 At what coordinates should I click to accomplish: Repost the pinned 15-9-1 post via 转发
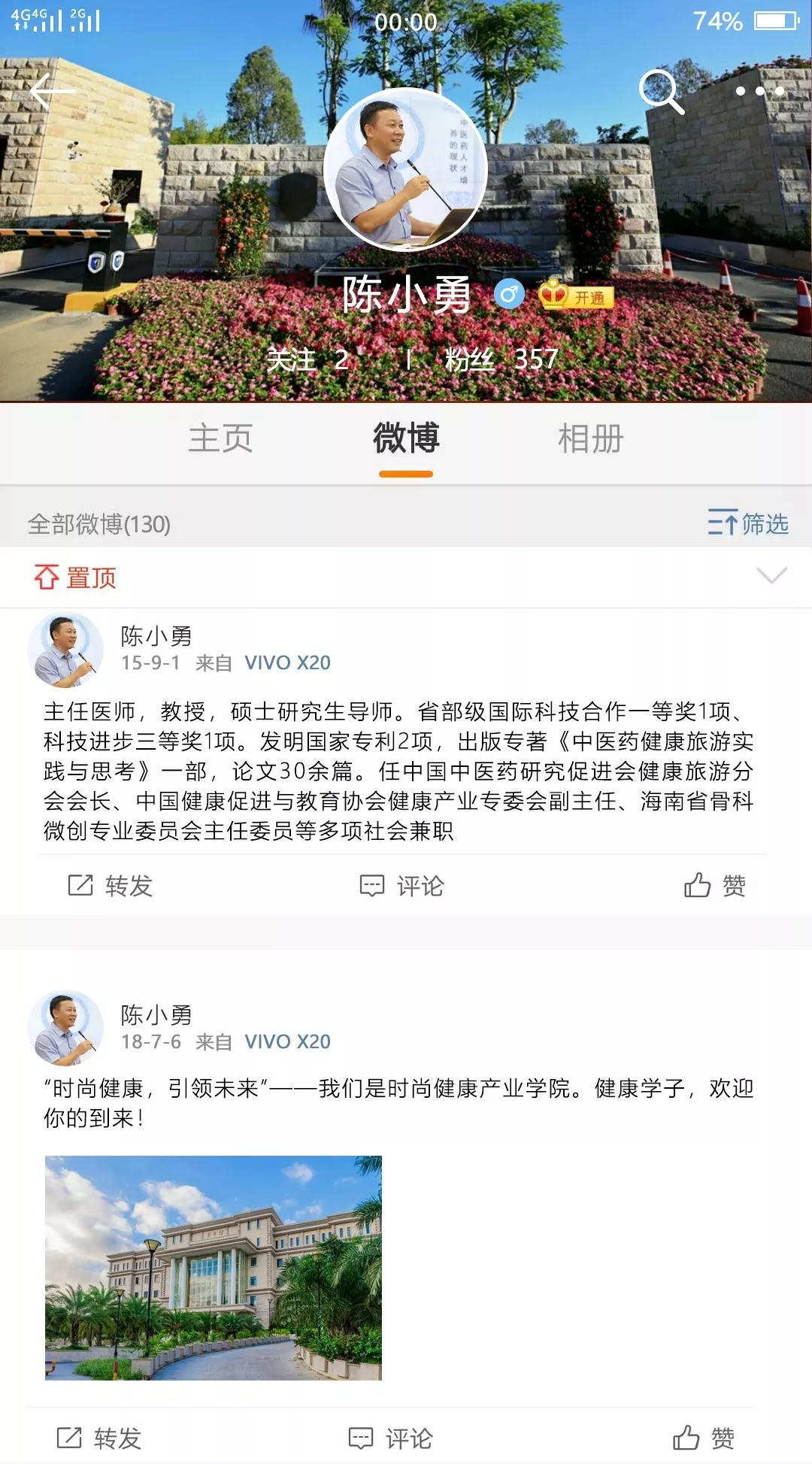coord(111,886)
